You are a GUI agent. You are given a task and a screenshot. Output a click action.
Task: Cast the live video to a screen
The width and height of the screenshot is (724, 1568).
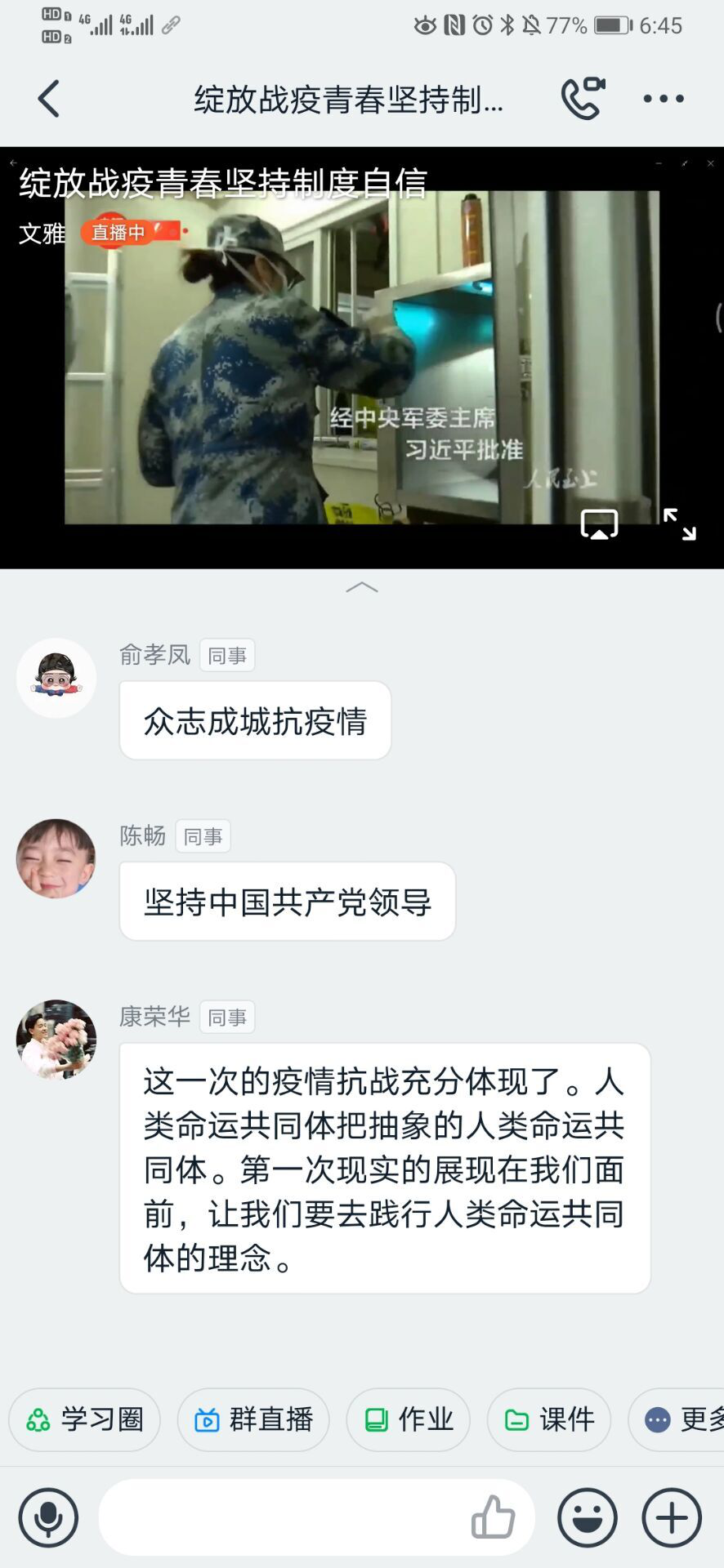click(x=599, y=524)
